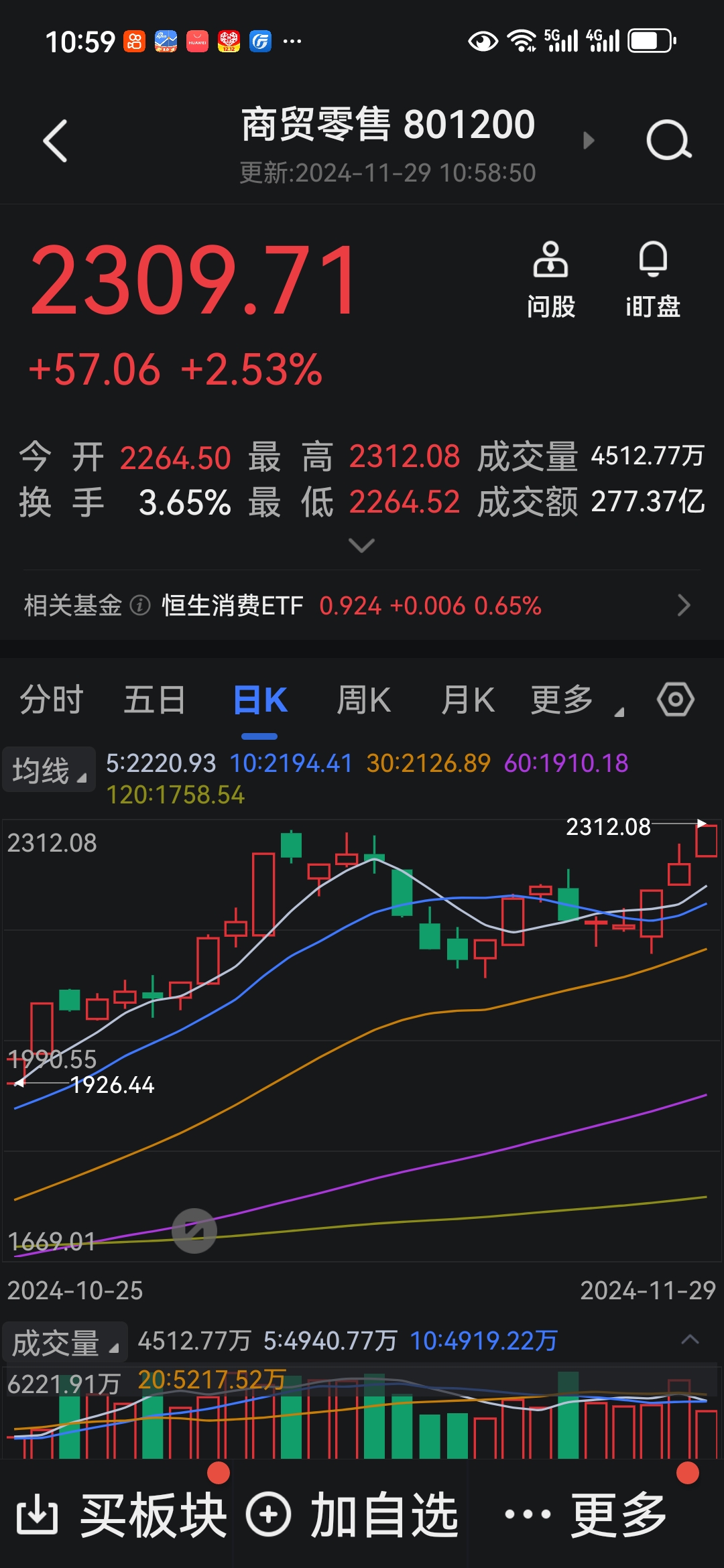Screen dimensions: 724x1568
Task: Switch to 分时 chart tab
Action: pyautogui.click(x=52, y=700)
